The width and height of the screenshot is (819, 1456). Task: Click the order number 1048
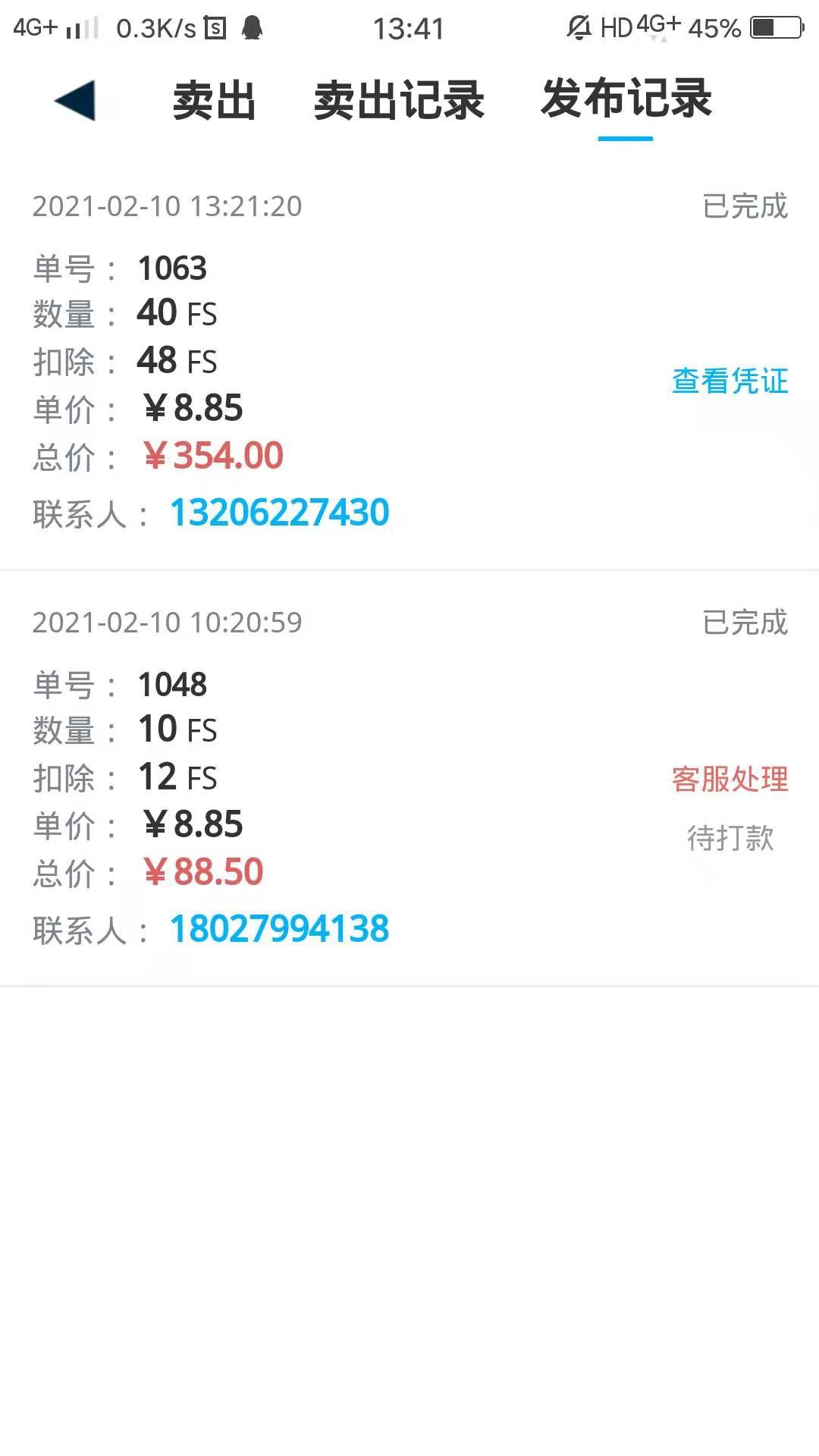pos(174,684)
